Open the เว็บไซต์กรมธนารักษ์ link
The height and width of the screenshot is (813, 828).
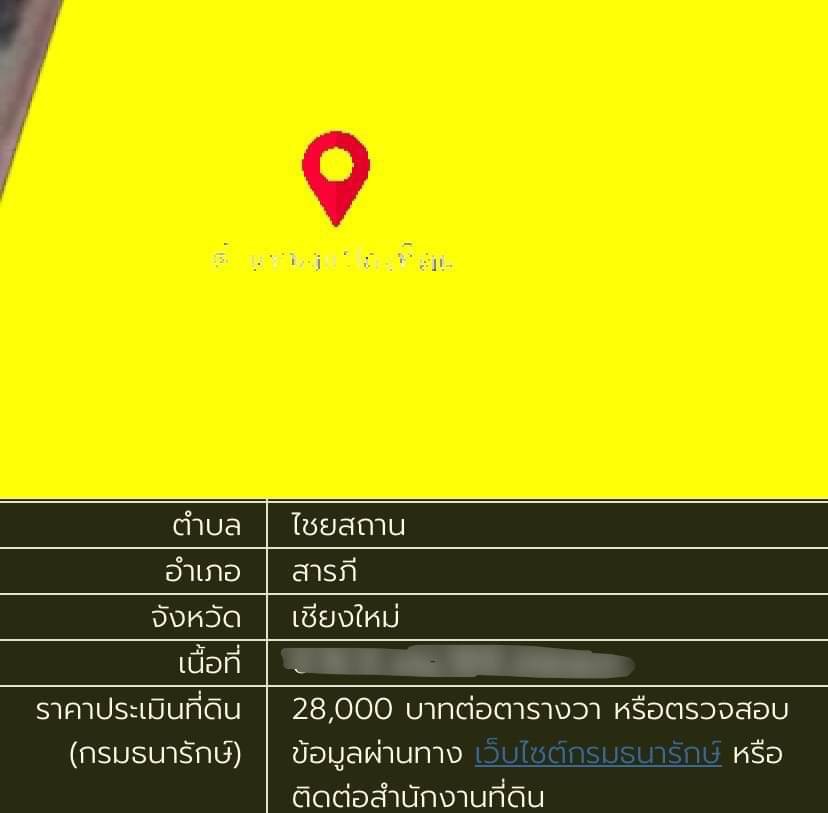point(597,754)
